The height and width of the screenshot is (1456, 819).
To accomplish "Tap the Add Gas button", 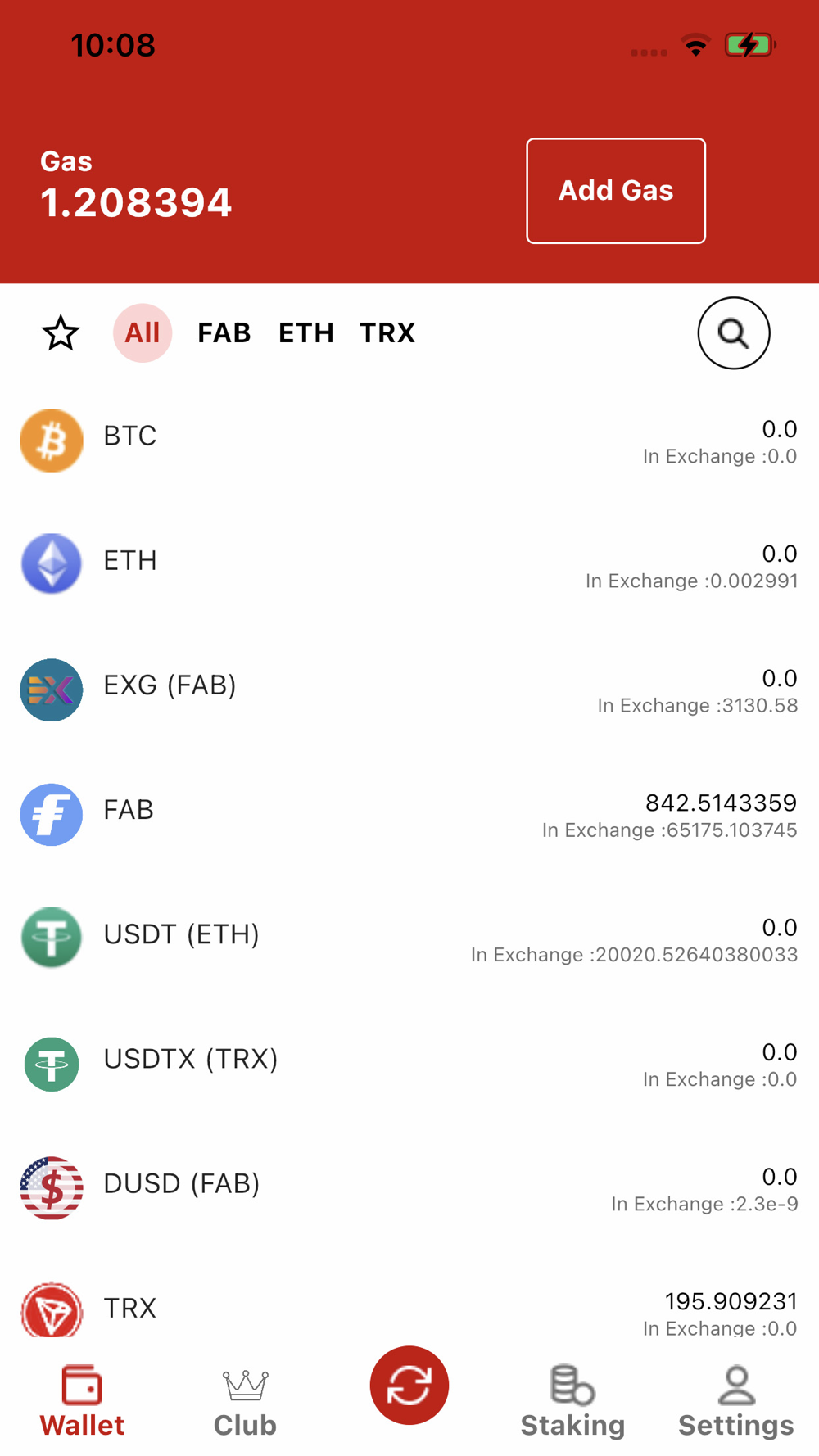I will click(616, 191).
